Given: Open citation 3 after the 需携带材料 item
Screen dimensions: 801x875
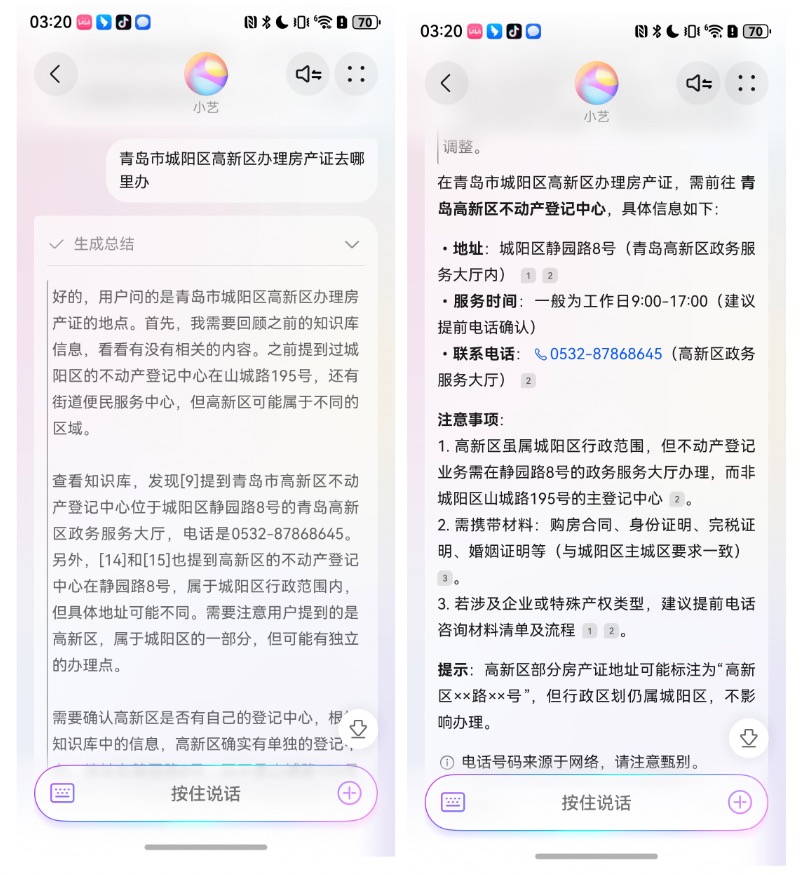Looking at the screenshot, I should [x=444, y=578].
